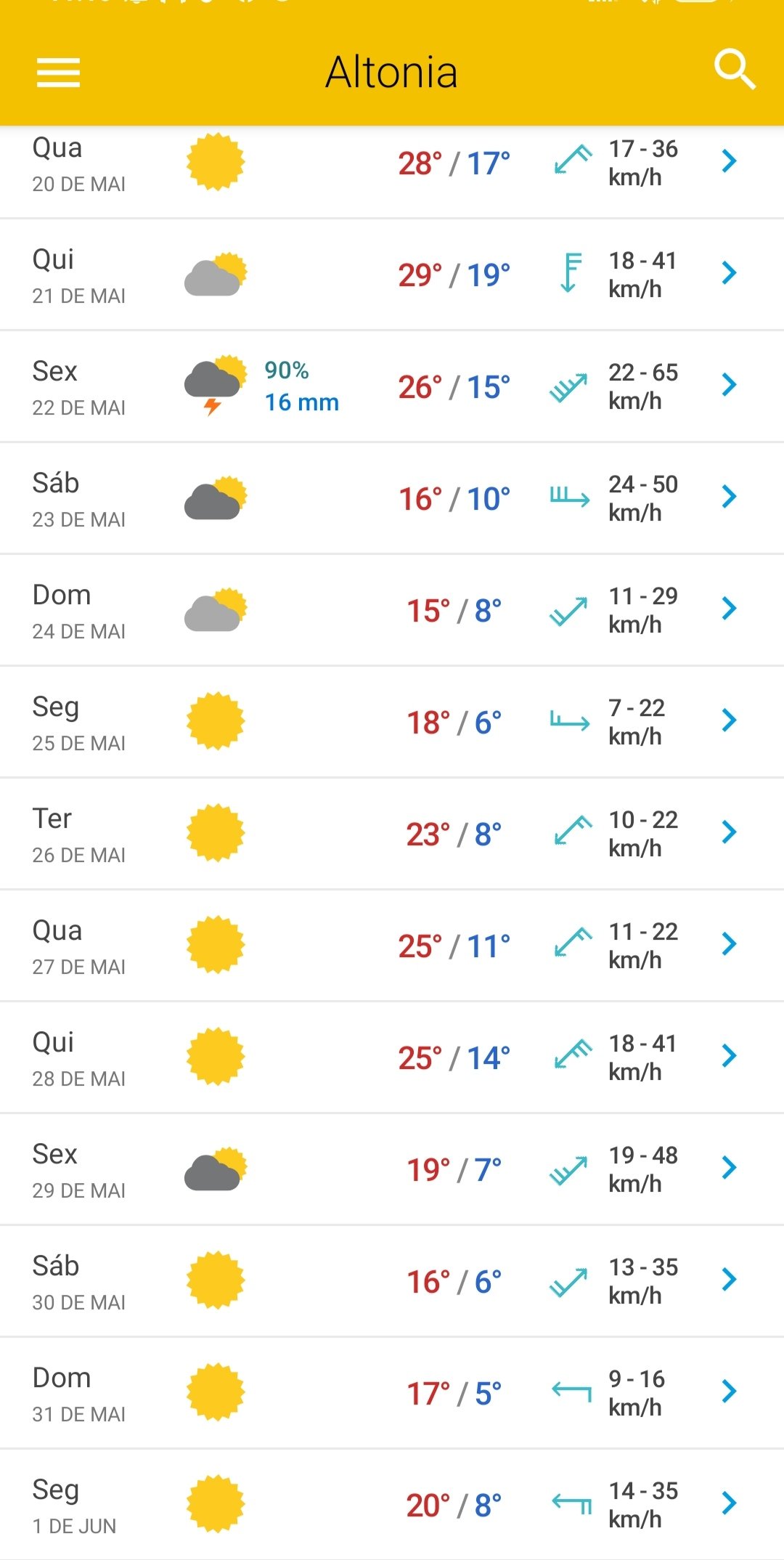Image resolution: width=784 pixels, height=1560 pixels.
Task: View details for Ter 26 de Mai
Action: 392,834
